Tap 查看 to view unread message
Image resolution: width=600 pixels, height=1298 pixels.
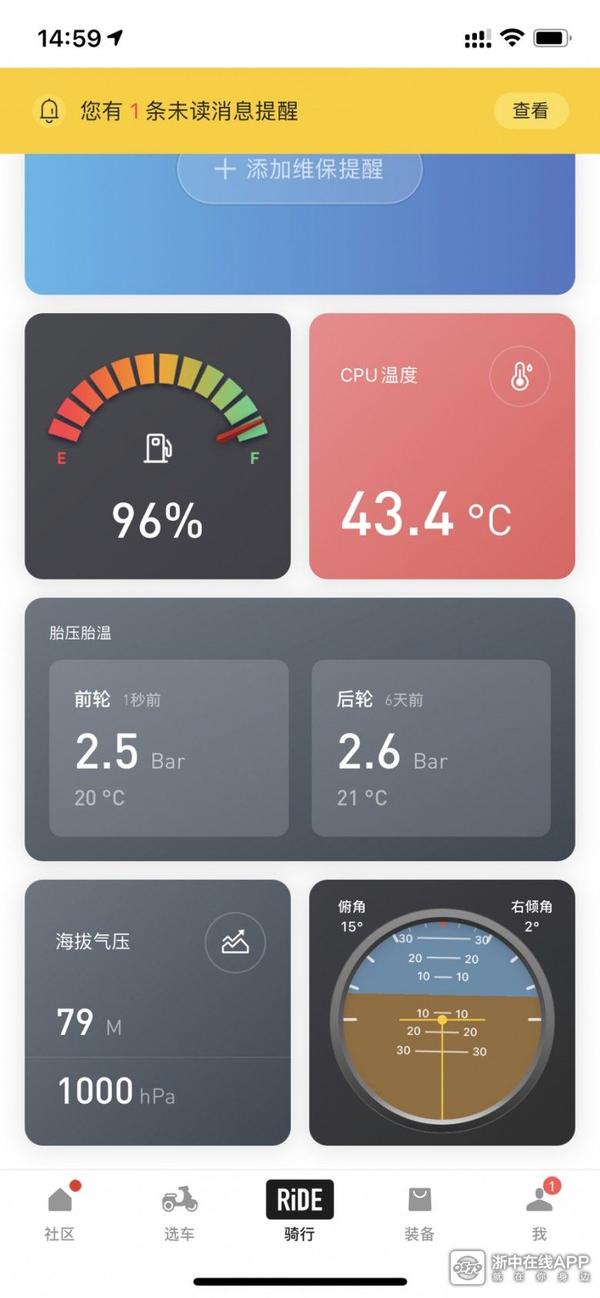coord(530,111)
